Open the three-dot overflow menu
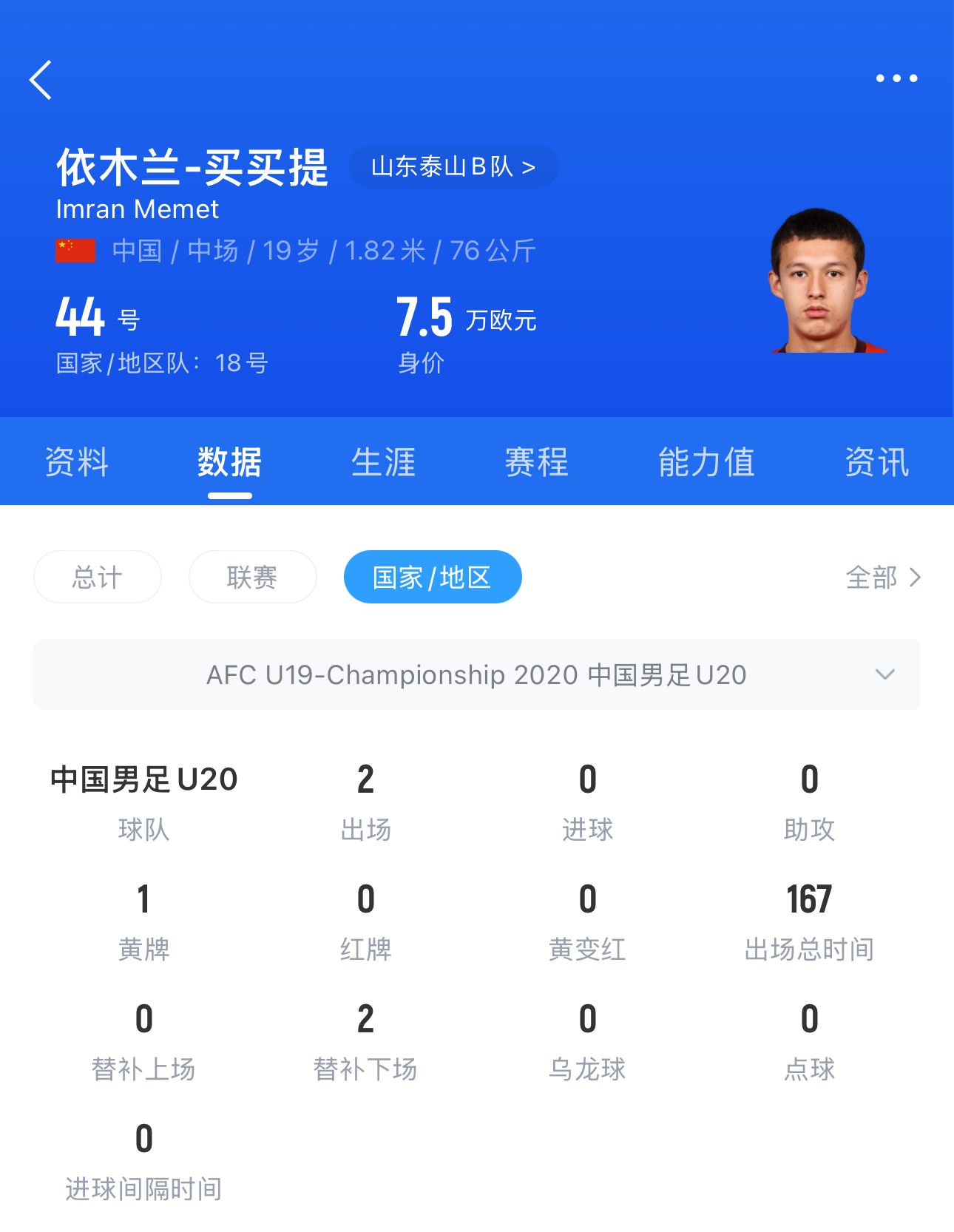 tap(896, 78)
